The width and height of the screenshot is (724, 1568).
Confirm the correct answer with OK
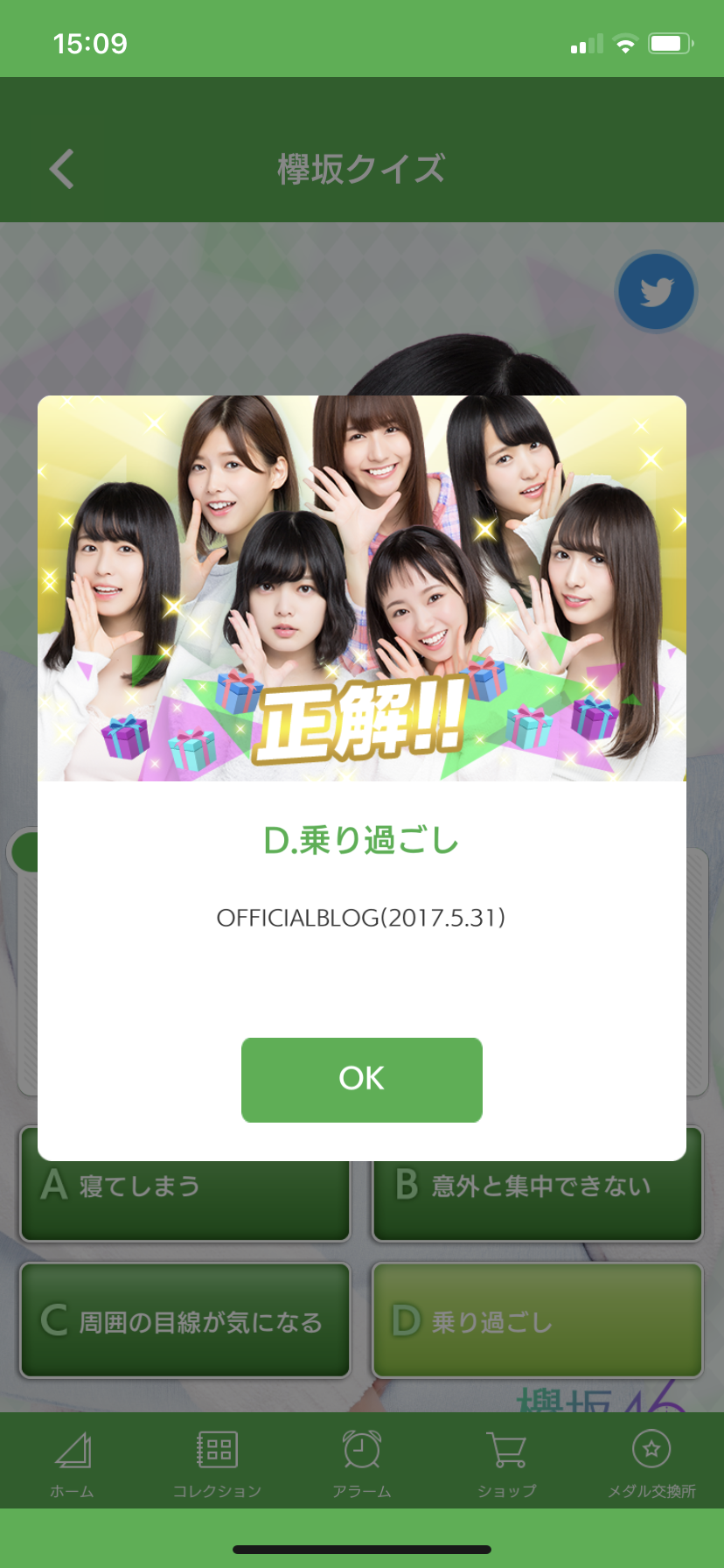pyautogui.click(x=361, y=1079)
